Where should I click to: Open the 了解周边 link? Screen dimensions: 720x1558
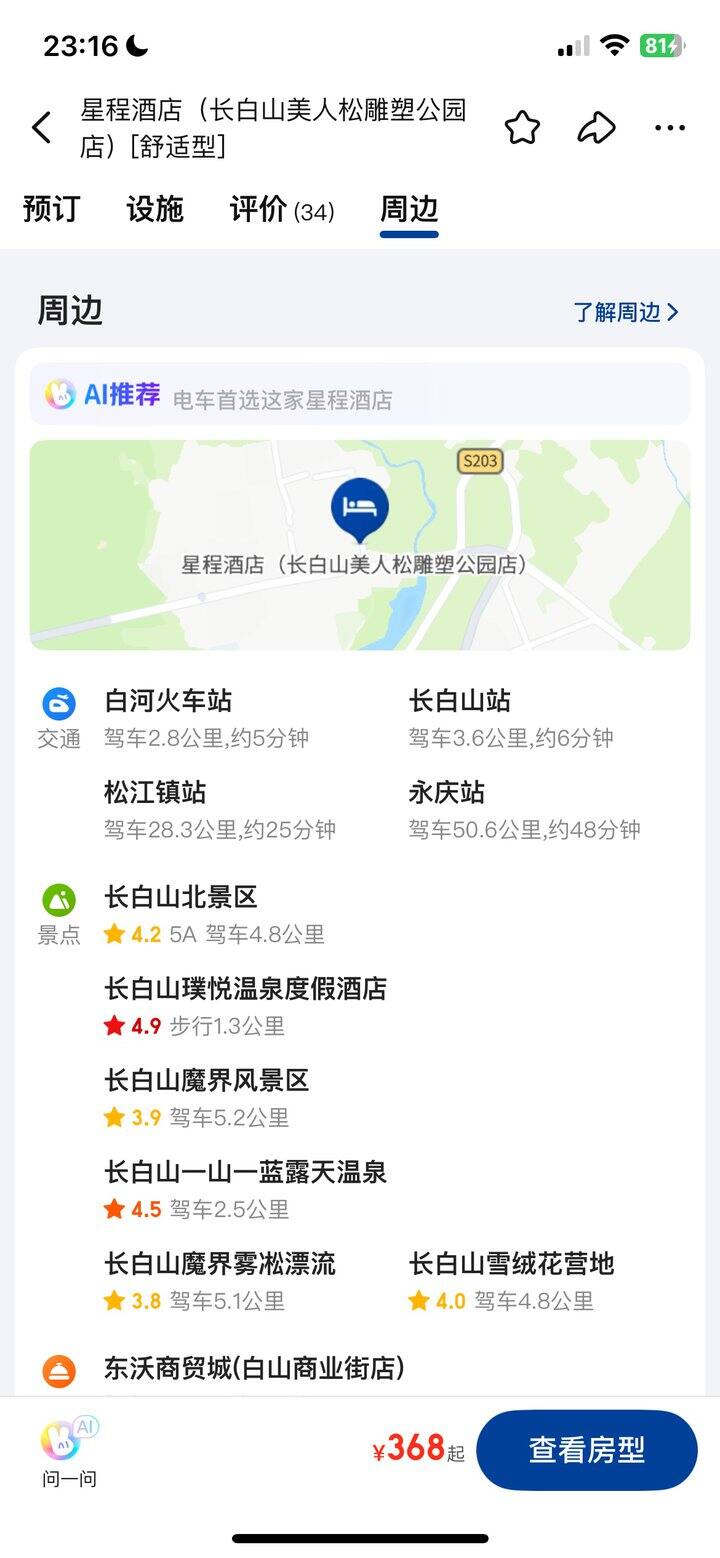[x=626, y=312]
